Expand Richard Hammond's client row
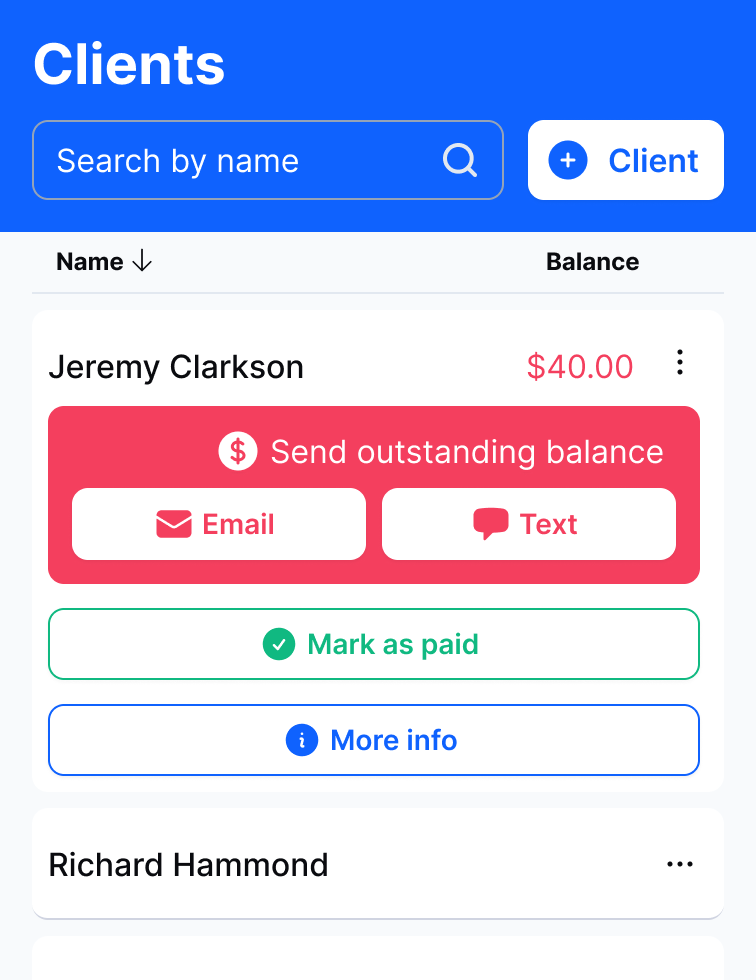This screenshot has width=756, height=980. [188, 864]
